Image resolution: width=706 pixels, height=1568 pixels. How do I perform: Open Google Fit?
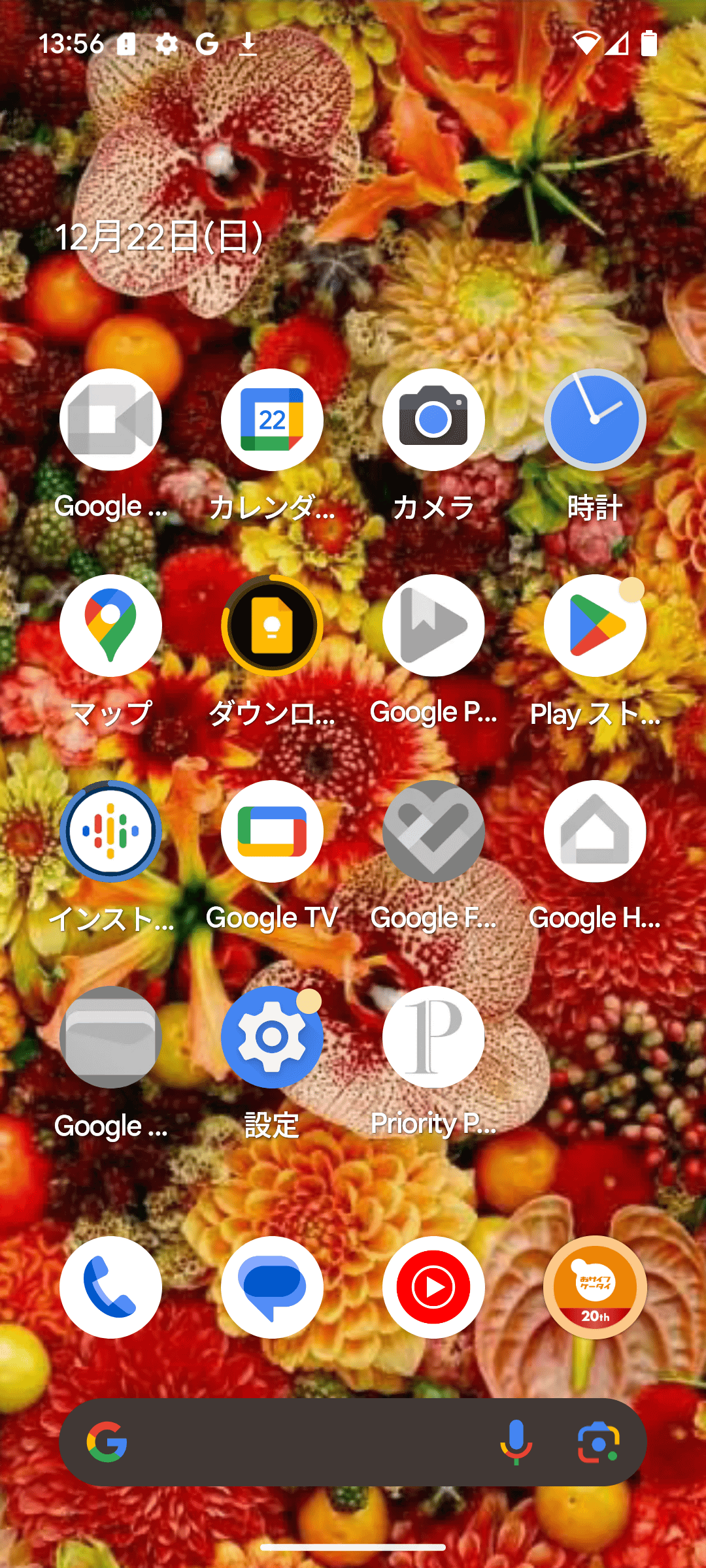(434, 830)
